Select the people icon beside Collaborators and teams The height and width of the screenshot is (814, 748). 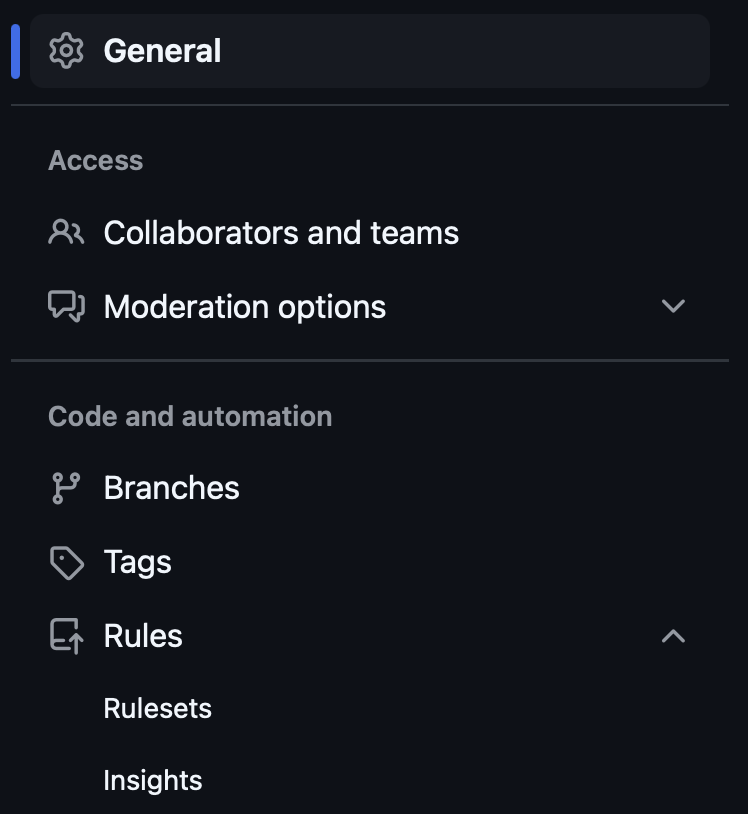tap(67, 232)
